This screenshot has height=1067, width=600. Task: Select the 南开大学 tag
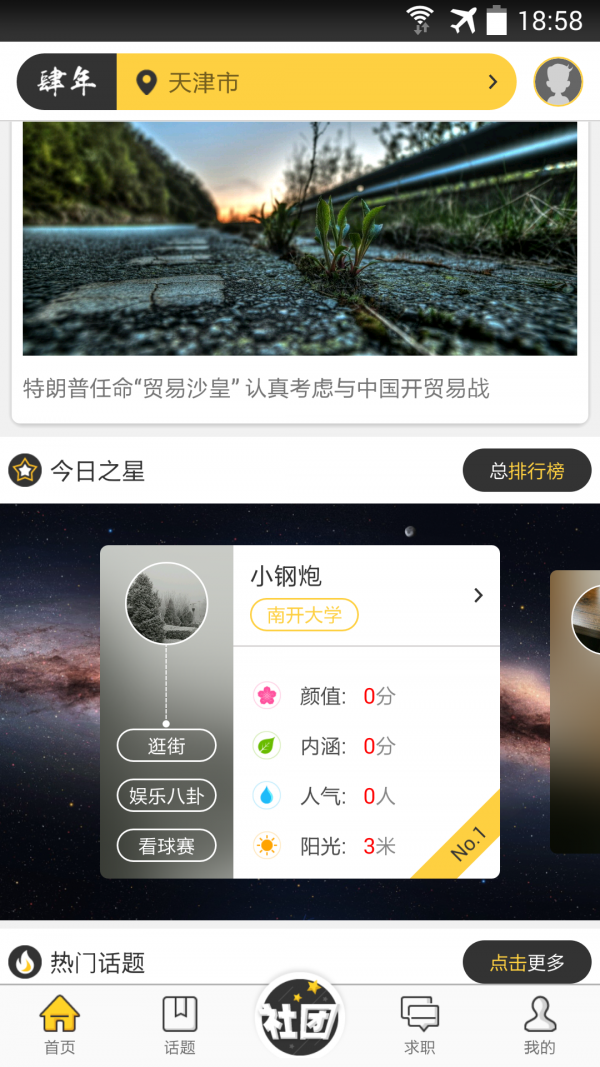click(x=304, y=615)
